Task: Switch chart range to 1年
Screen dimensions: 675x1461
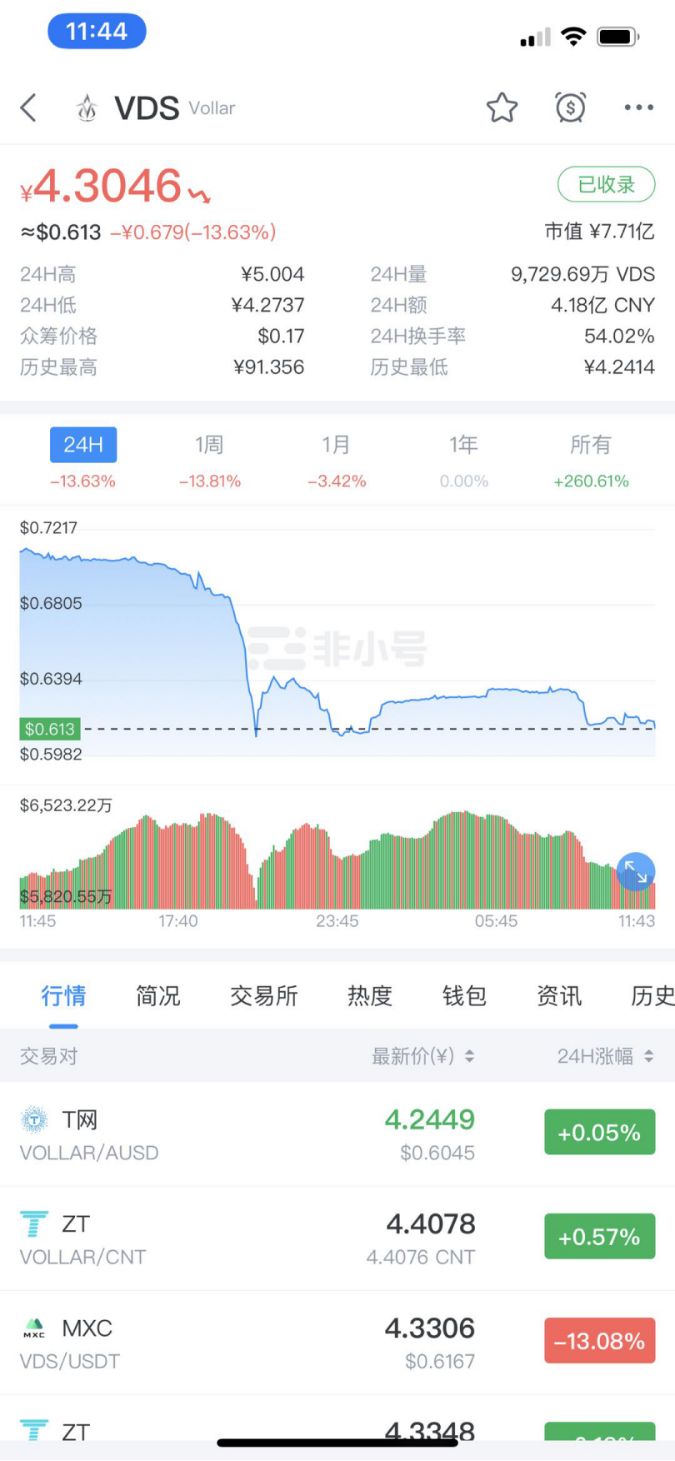Action: tap(463, 445)
